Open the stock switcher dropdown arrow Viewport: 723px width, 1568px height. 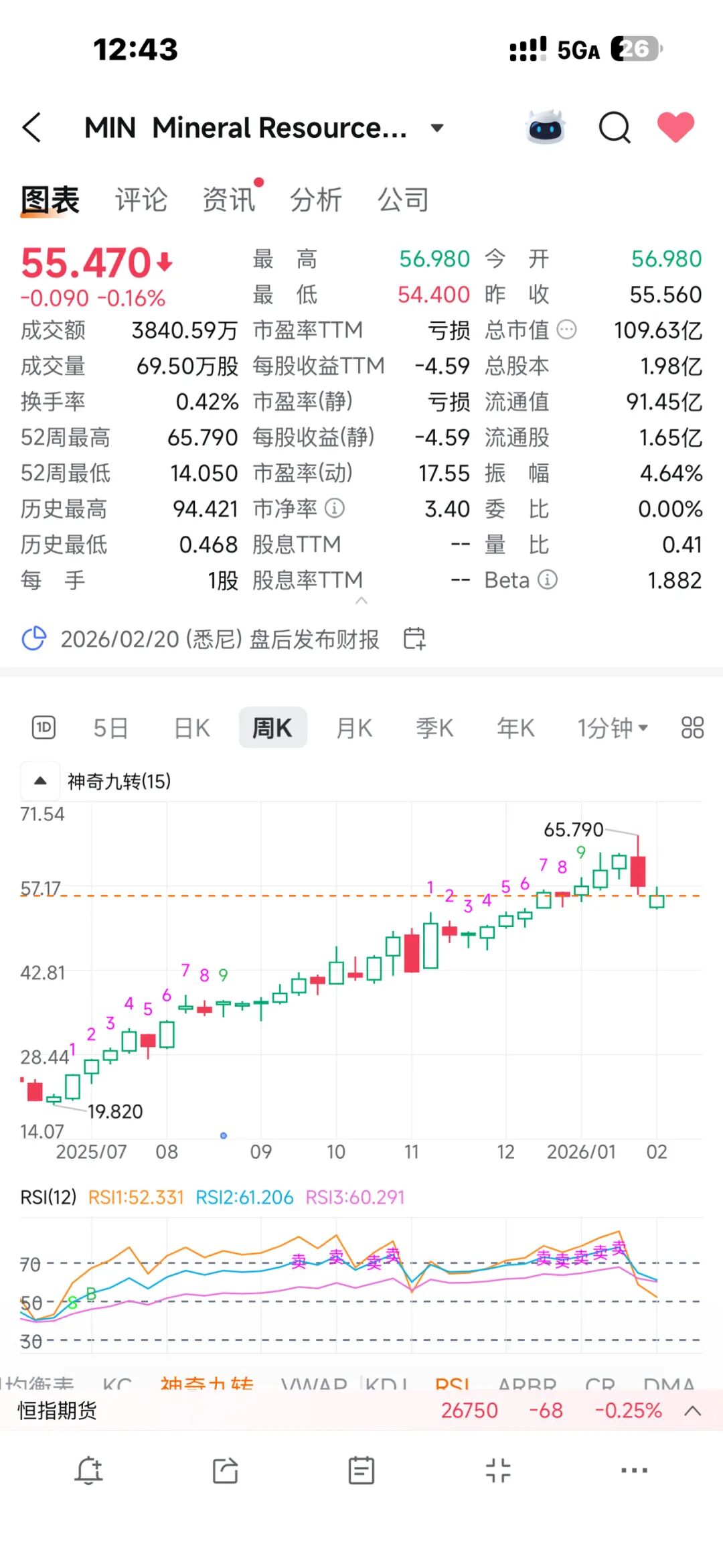coord(437,128)
